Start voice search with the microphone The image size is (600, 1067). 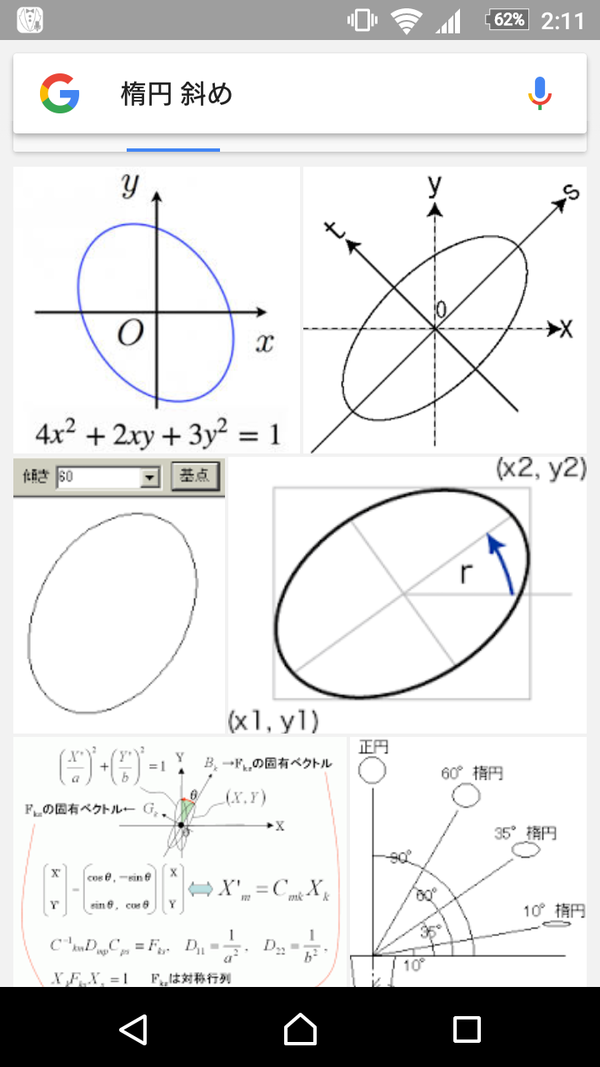pos(540,95)
